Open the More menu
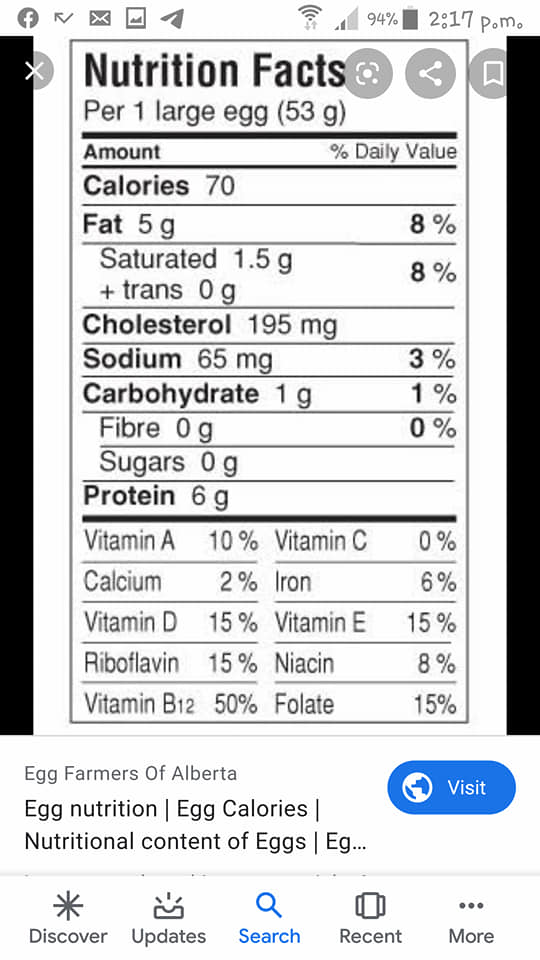Image resolution: width=540 pixels, height=960 pixels. click(x=471, y=918)
